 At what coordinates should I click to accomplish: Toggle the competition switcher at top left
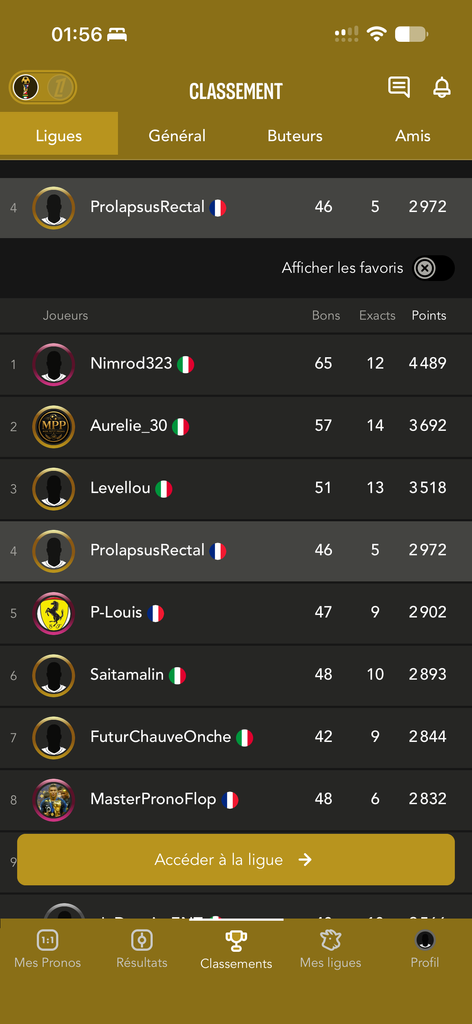pyautogui.click(x=42, y=87)
